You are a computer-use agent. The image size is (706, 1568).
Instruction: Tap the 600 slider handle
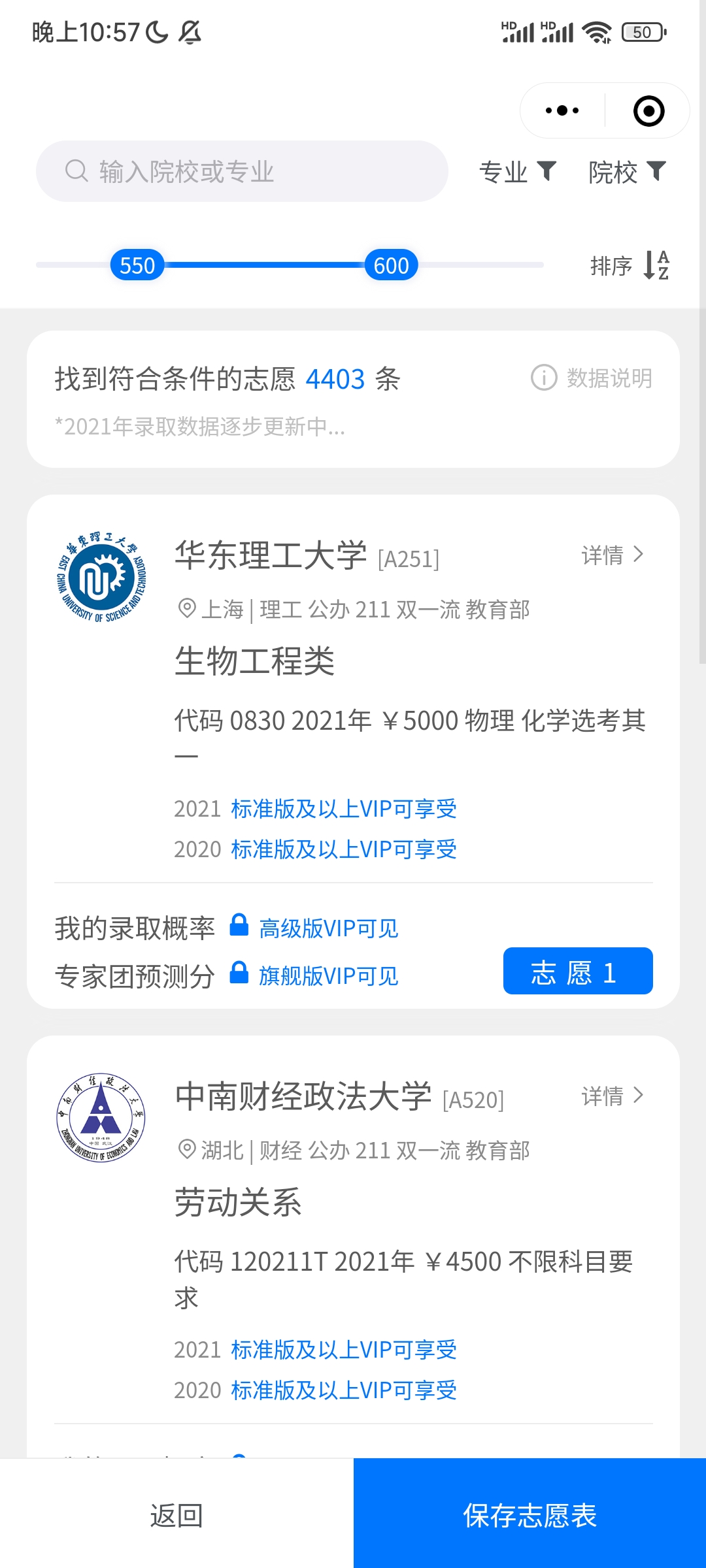click(391, 265)
